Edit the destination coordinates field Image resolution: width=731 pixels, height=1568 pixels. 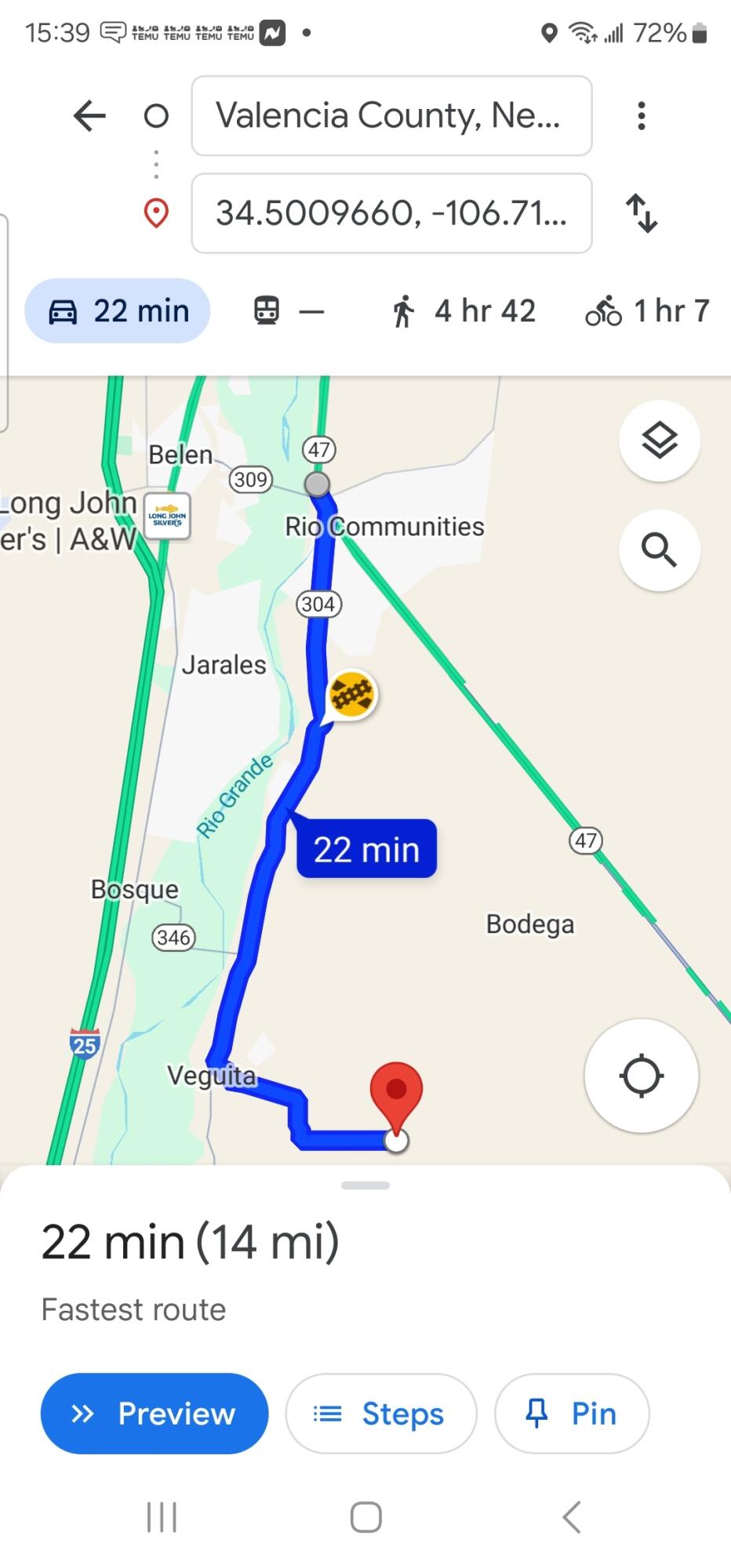391,213
